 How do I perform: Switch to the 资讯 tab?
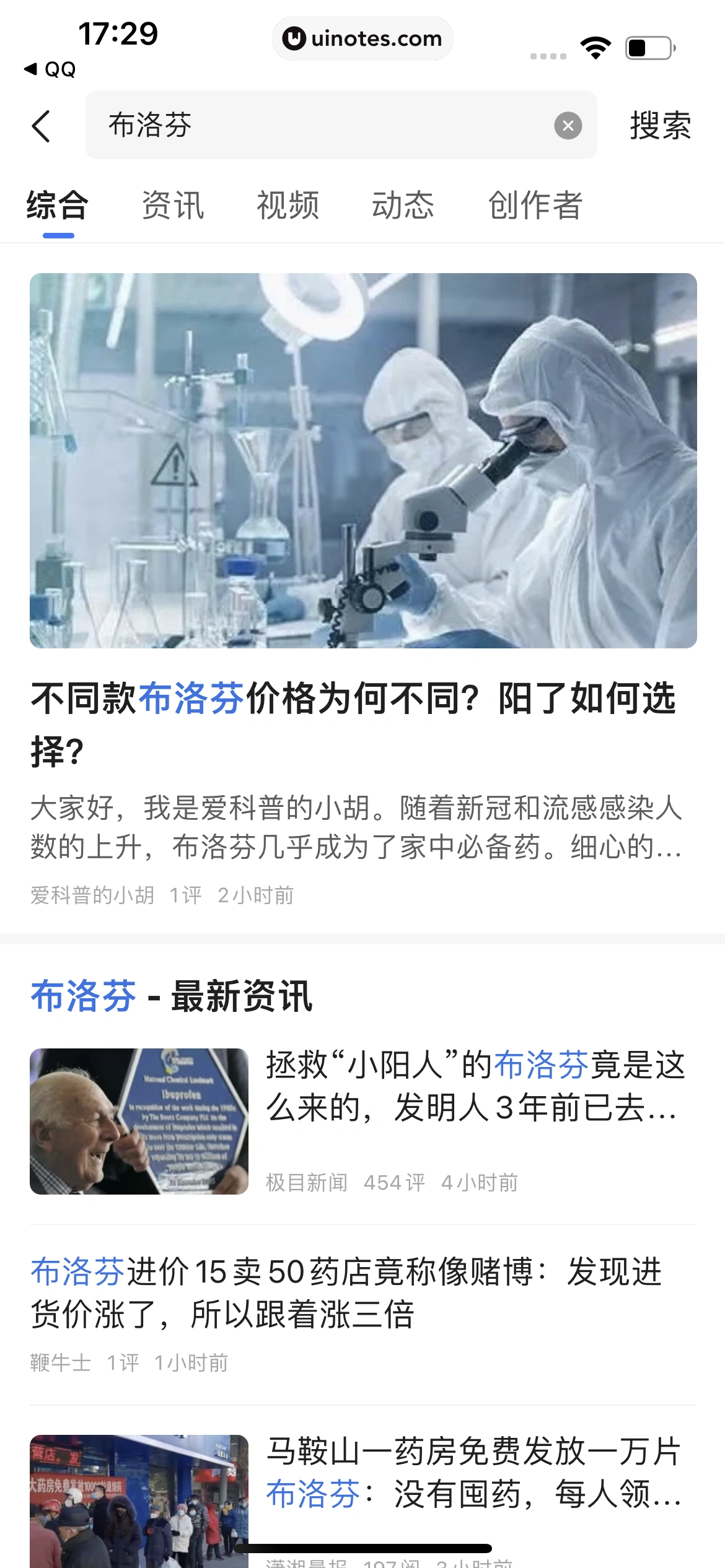point(173,206)
